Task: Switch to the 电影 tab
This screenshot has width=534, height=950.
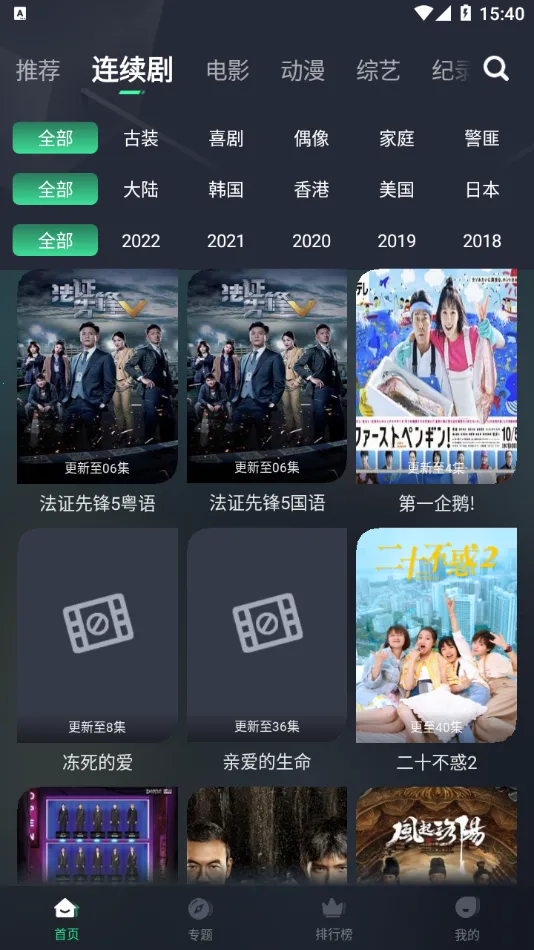Action: (x=228, y=70)
